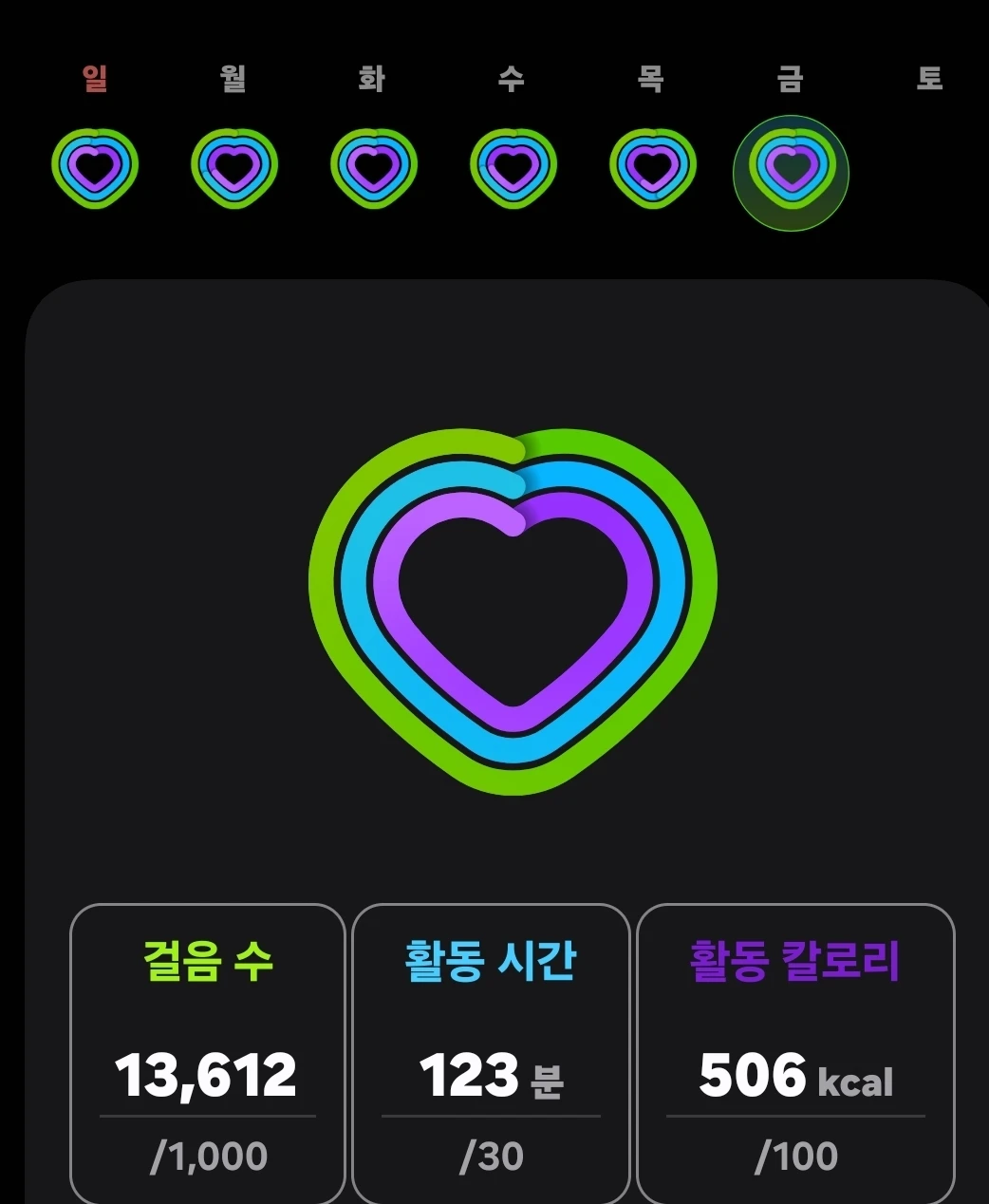Open the 활동 시간 active time card
This screenshot has width=989, height=1204.
pos(491,1054)
